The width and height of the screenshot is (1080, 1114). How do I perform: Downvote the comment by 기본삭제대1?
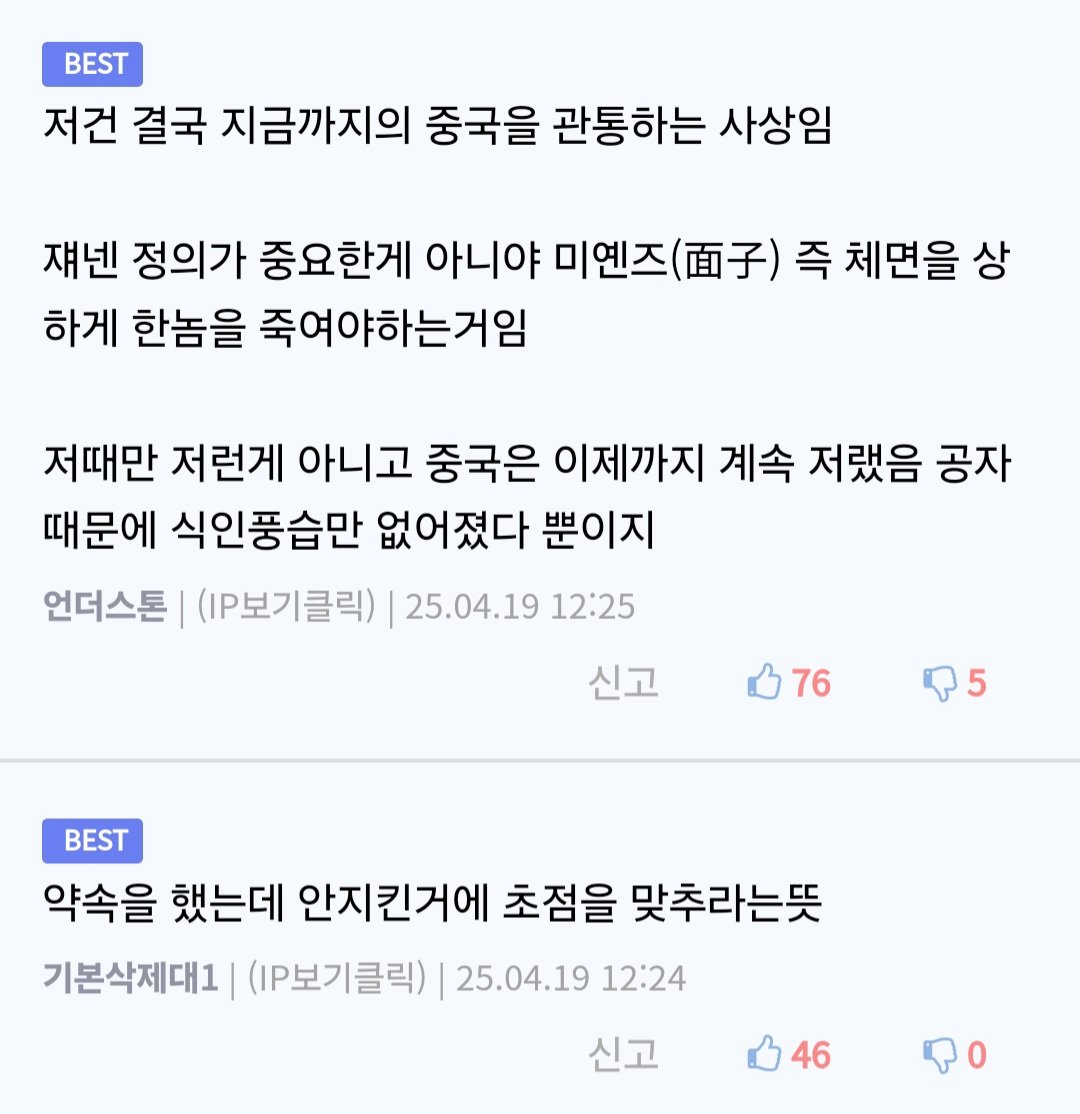(x=940, y=1055)
